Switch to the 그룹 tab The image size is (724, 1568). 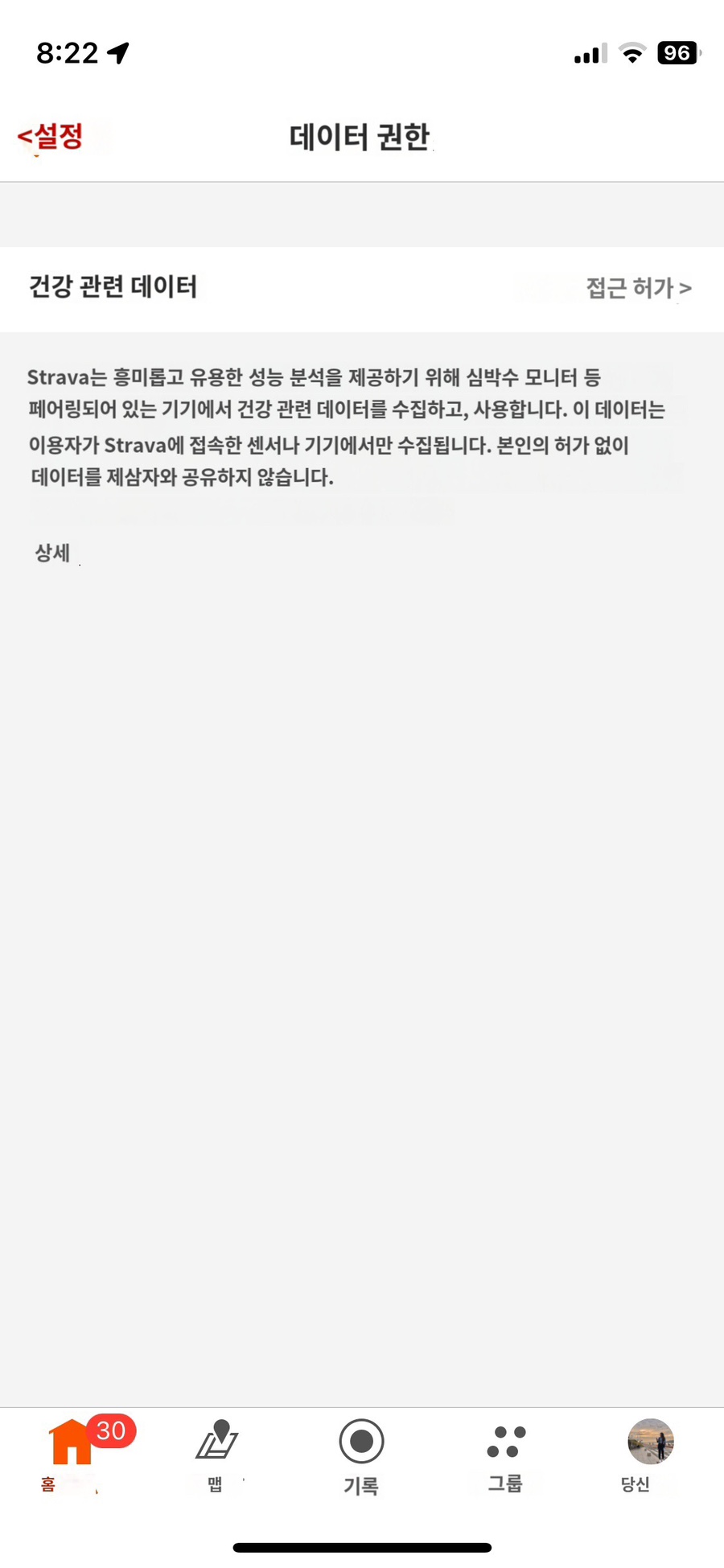click(506, 1456)
